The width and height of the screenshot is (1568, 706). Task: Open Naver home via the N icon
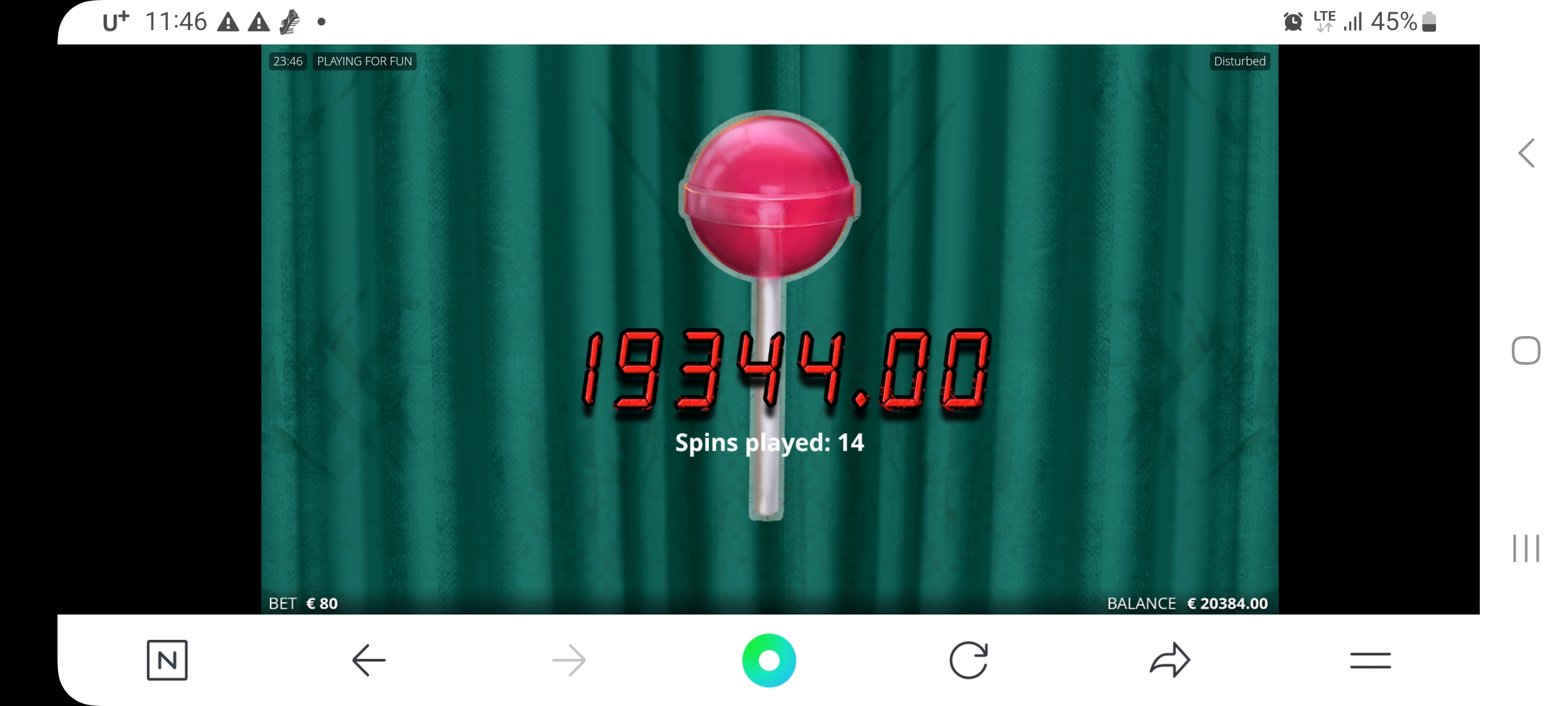click(167, 660)
